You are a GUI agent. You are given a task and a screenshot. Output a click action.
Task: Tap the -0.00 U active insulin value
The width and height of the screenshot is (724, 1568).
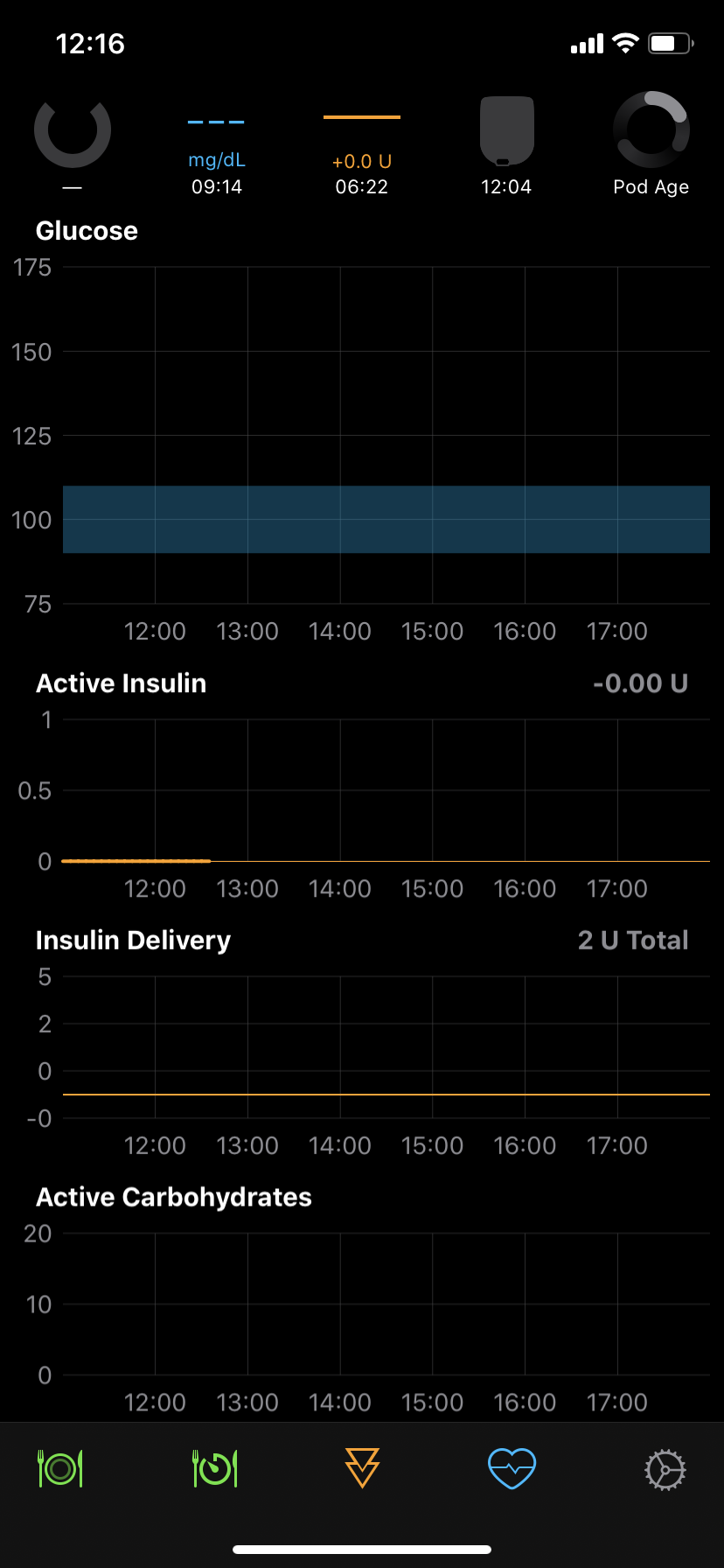641,683
